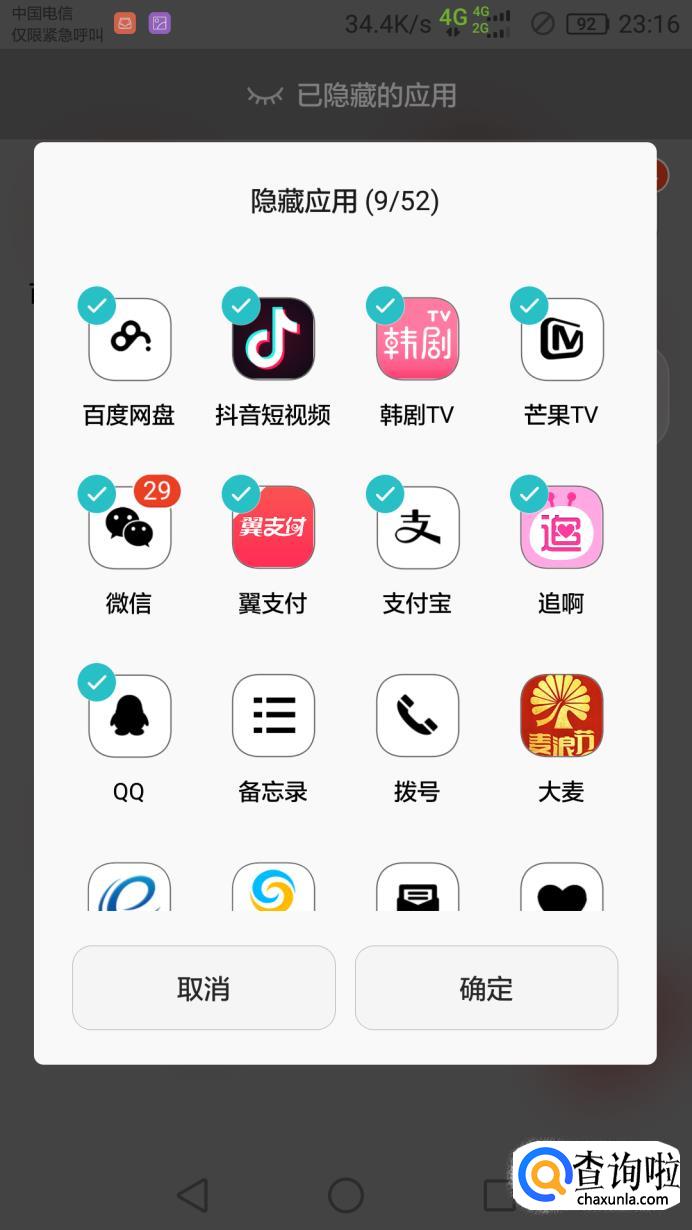
Task: Uncheck 微信 from hidden list
Action: [x=129, y=528]
